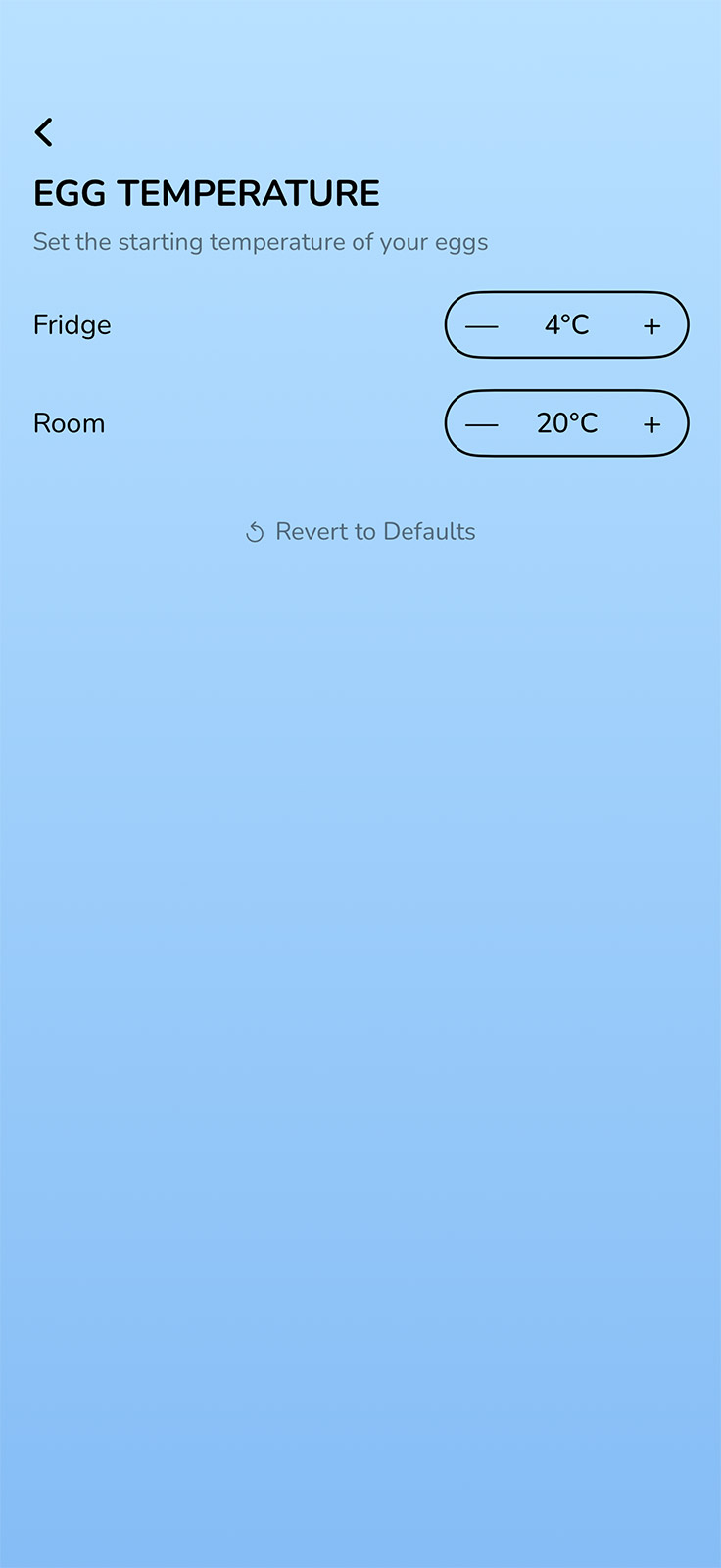Increase the Fridge temperature by one degree
721x1568 pixels.
651,324
